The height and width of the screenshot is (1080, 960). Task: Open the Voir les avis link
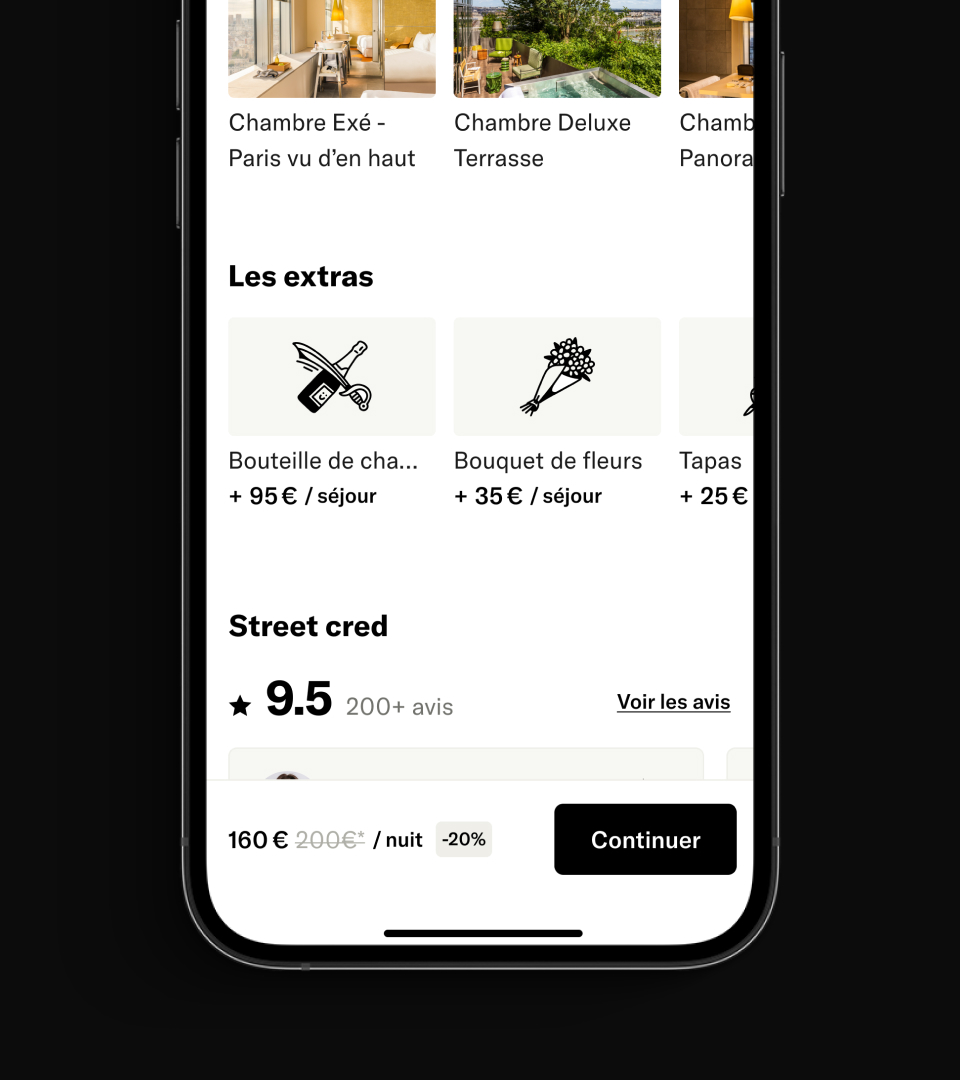tap(673, 702)
